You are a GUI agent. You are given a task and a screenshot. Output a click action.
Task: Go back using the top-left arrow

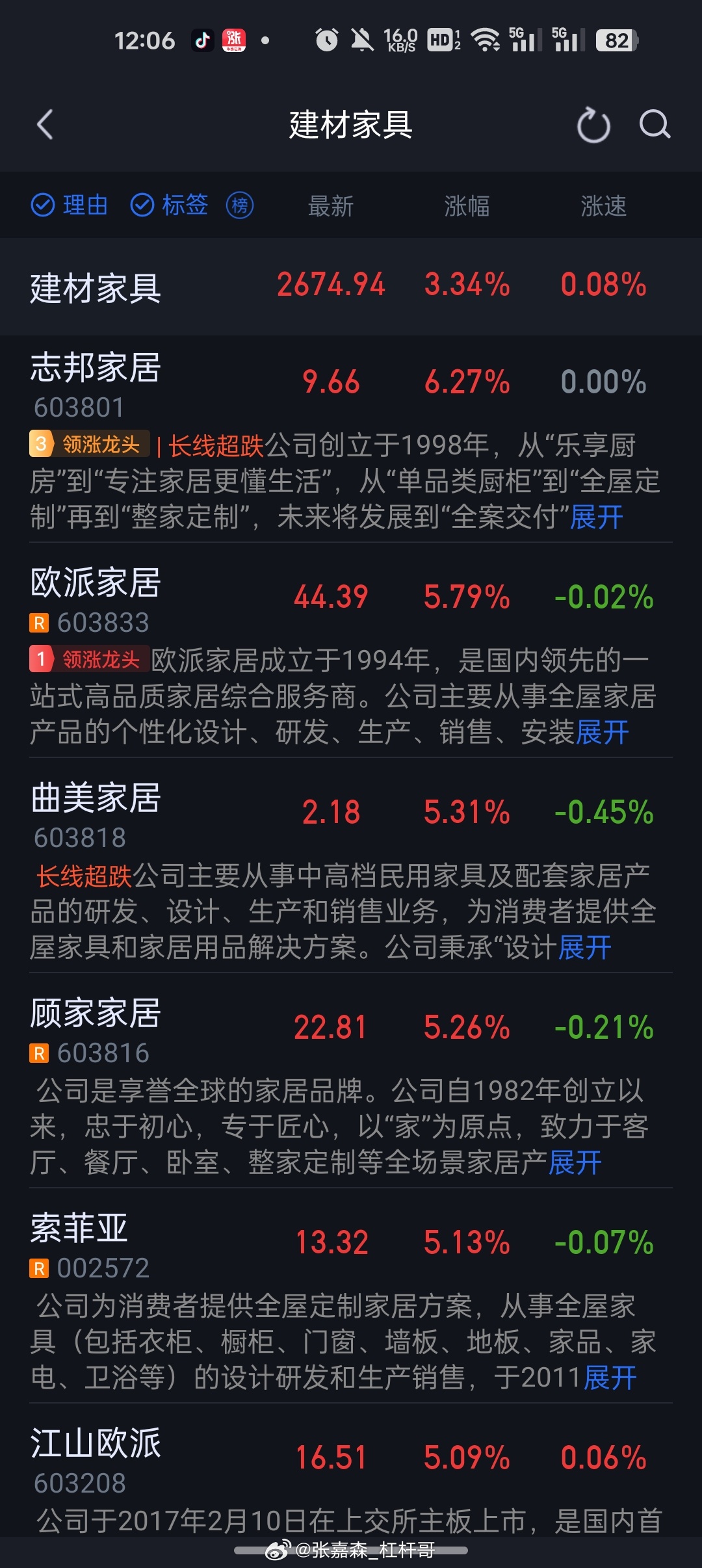tap(45, 125)
